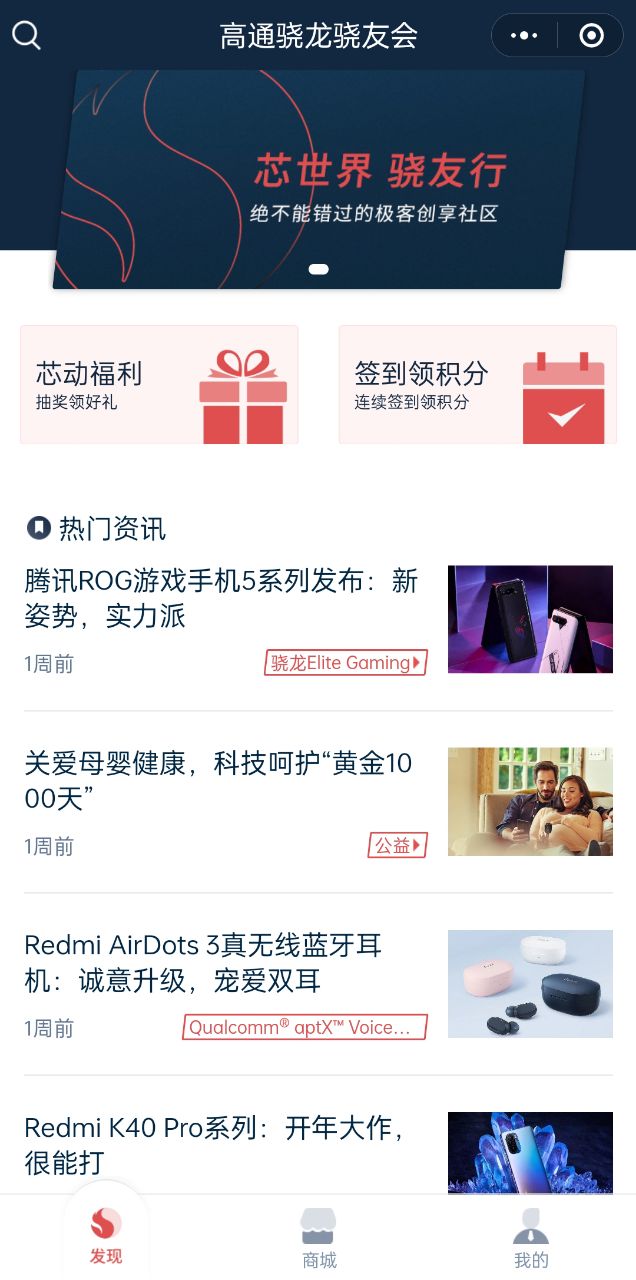The width and height of the screenshot is (636, 1280).
Task: Tap the 骁龙Elite Gaming tag
Action: [x=346, y=663]
